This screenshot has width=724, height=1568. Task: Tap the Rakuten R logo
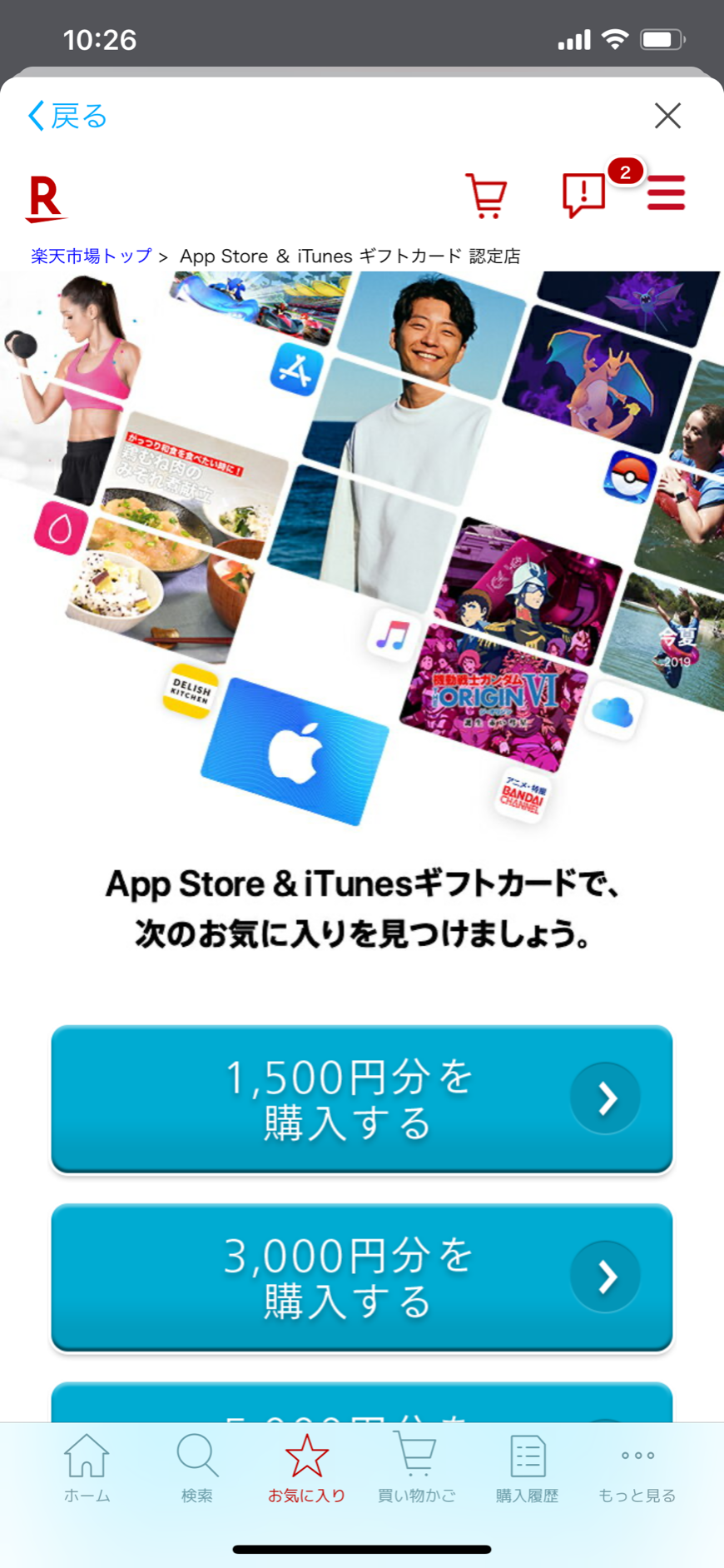click(x=46, y=199)
